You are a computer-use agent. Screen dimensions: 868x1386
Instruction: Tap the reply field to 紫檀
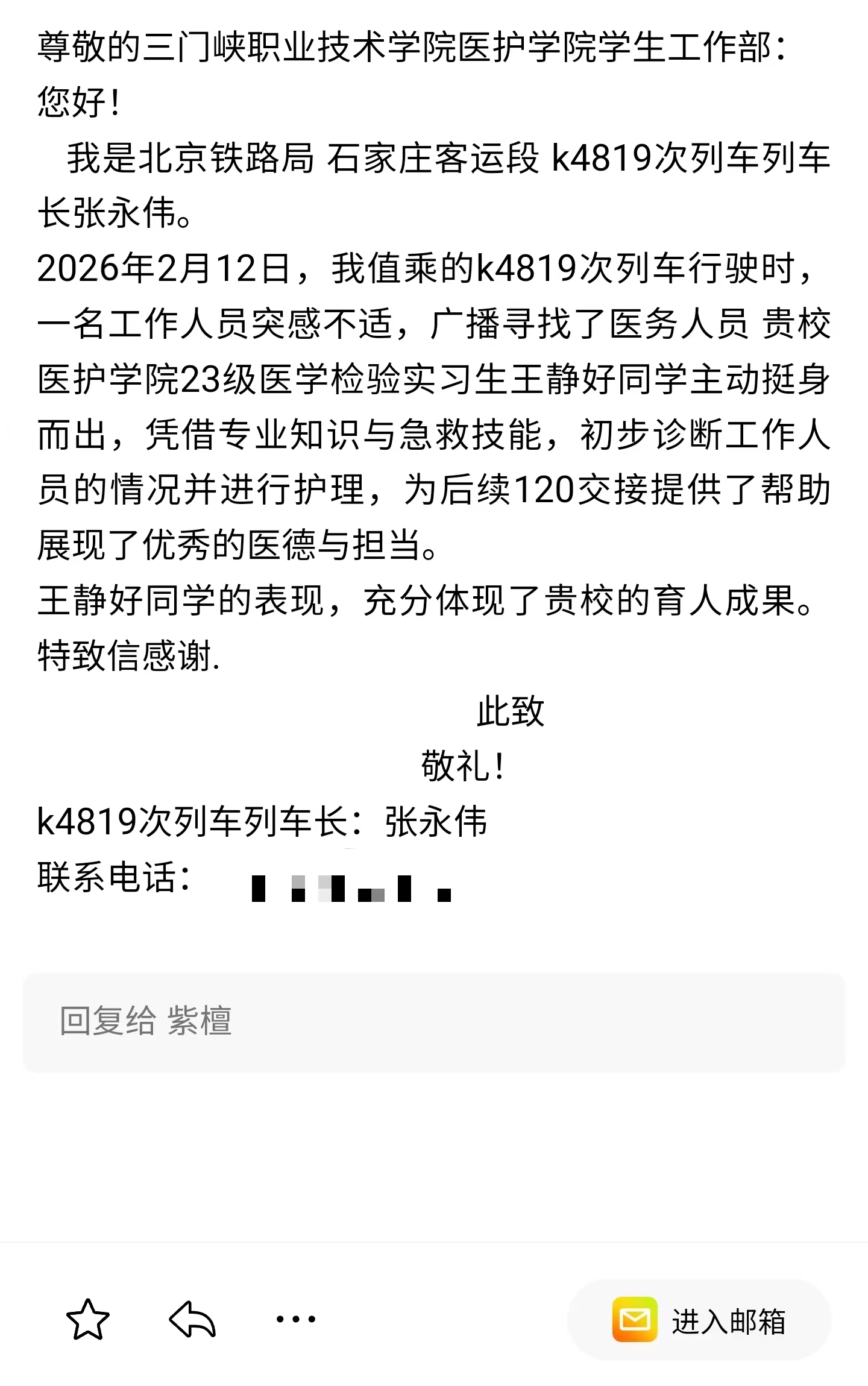(x=434, y=1021)
